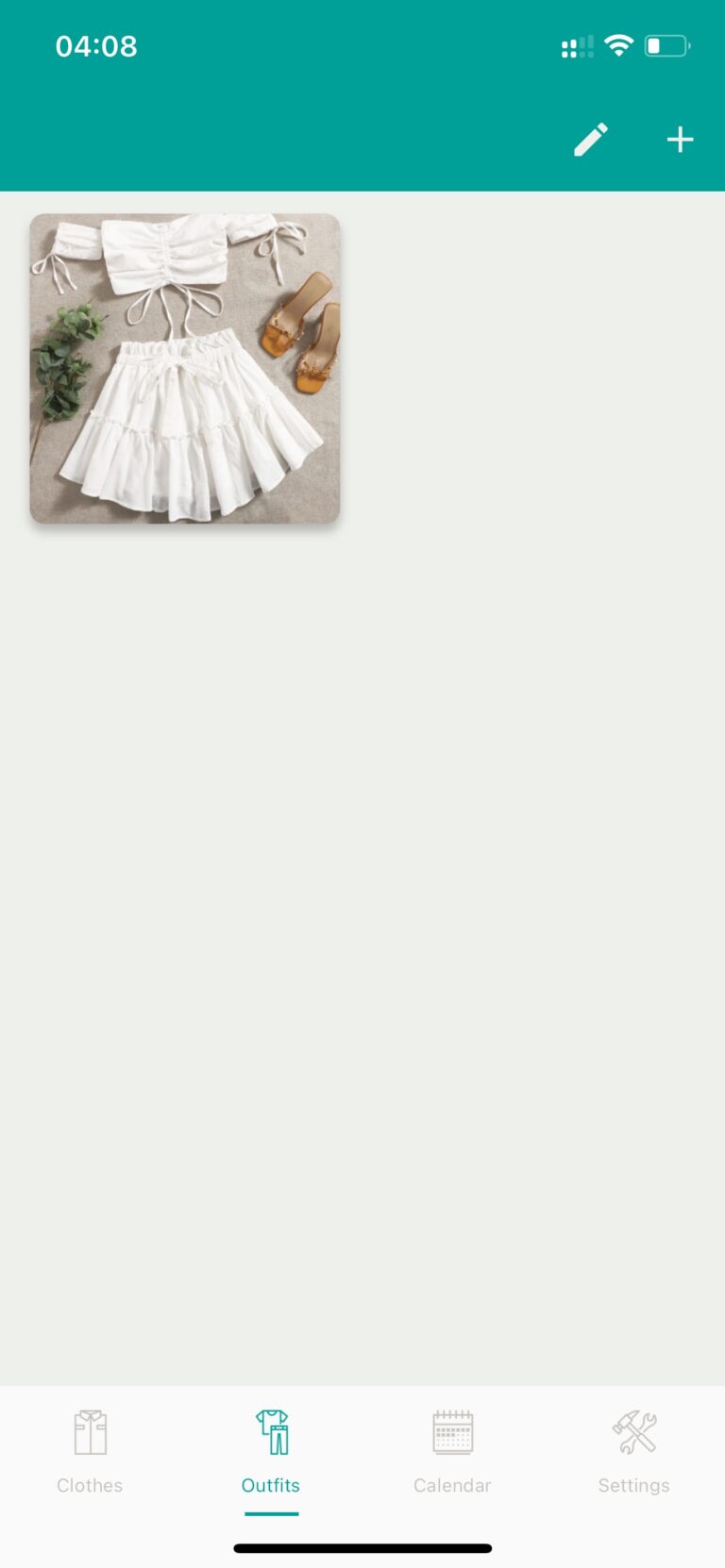Tap the pencil edit icon
Screen dimensions: 725x1568
click(591, 140)
